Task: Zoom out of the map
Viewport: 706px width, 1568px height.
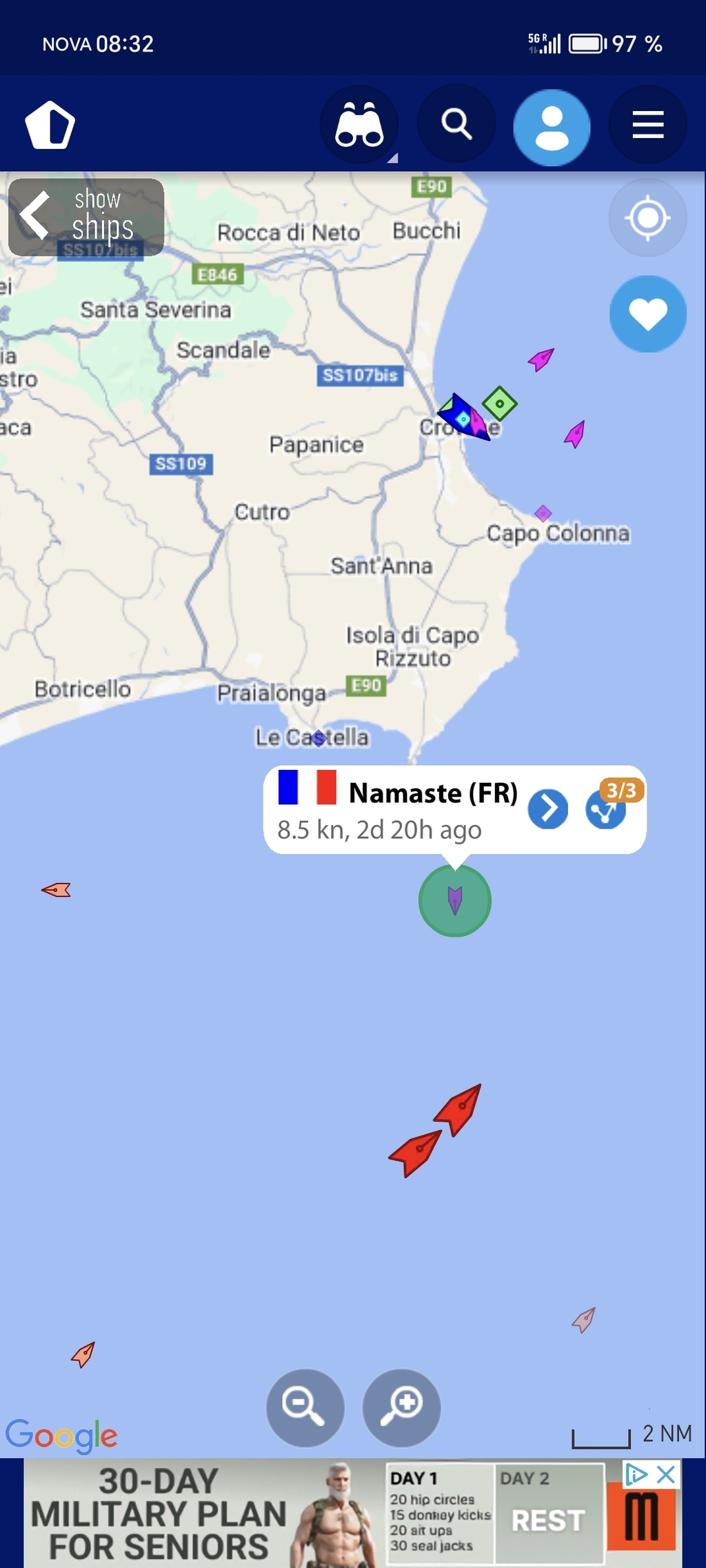Action: tap(305, 1408)
